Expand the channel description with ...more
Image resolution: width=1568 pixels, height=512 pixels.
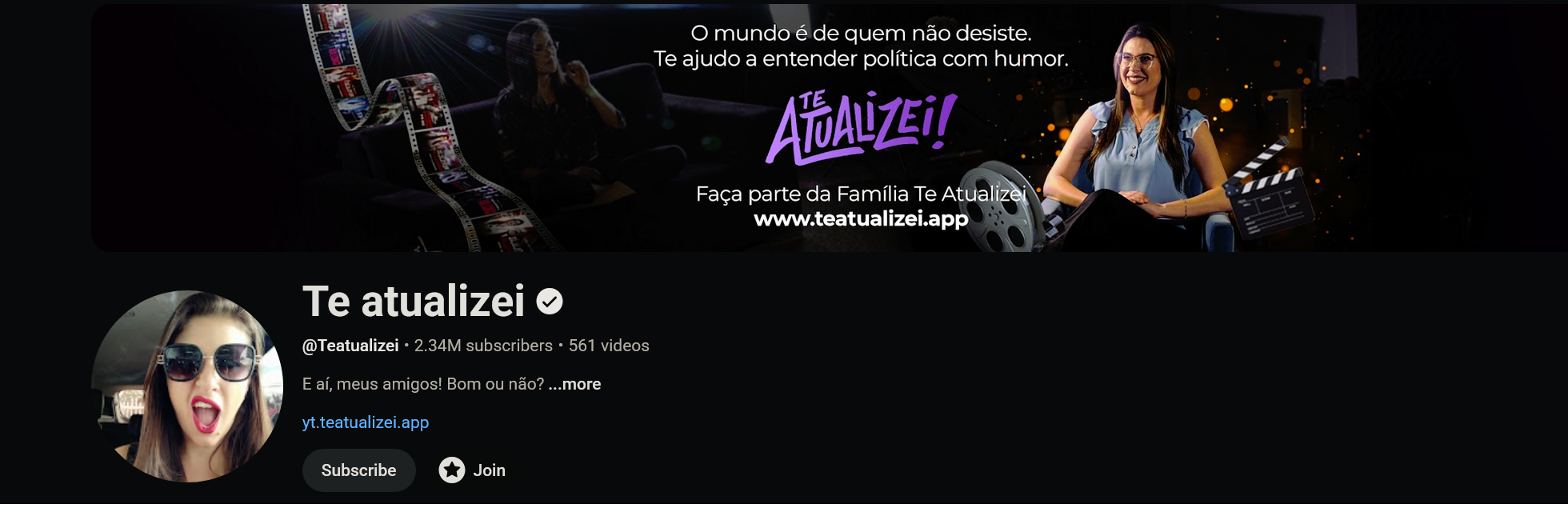click(x=574, y=384)
